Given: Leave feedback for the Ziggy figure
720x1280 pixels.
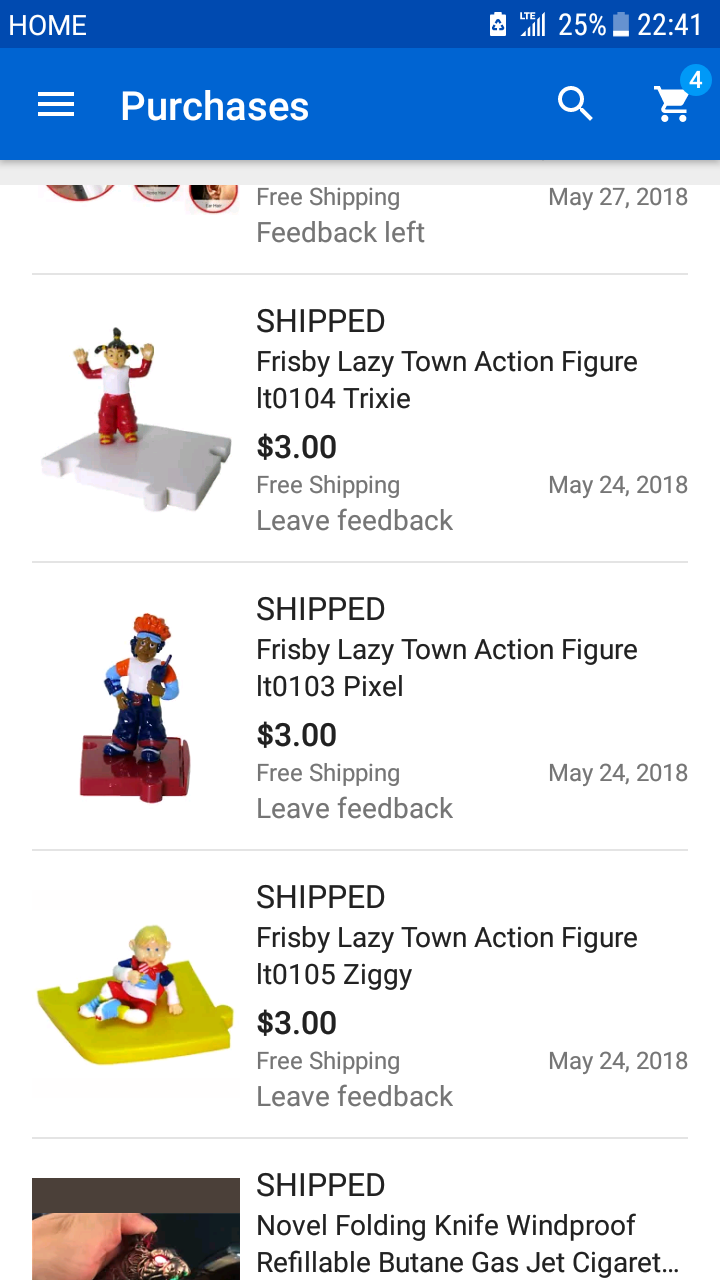Looking at the screenshot, I should pos(354,1097).
